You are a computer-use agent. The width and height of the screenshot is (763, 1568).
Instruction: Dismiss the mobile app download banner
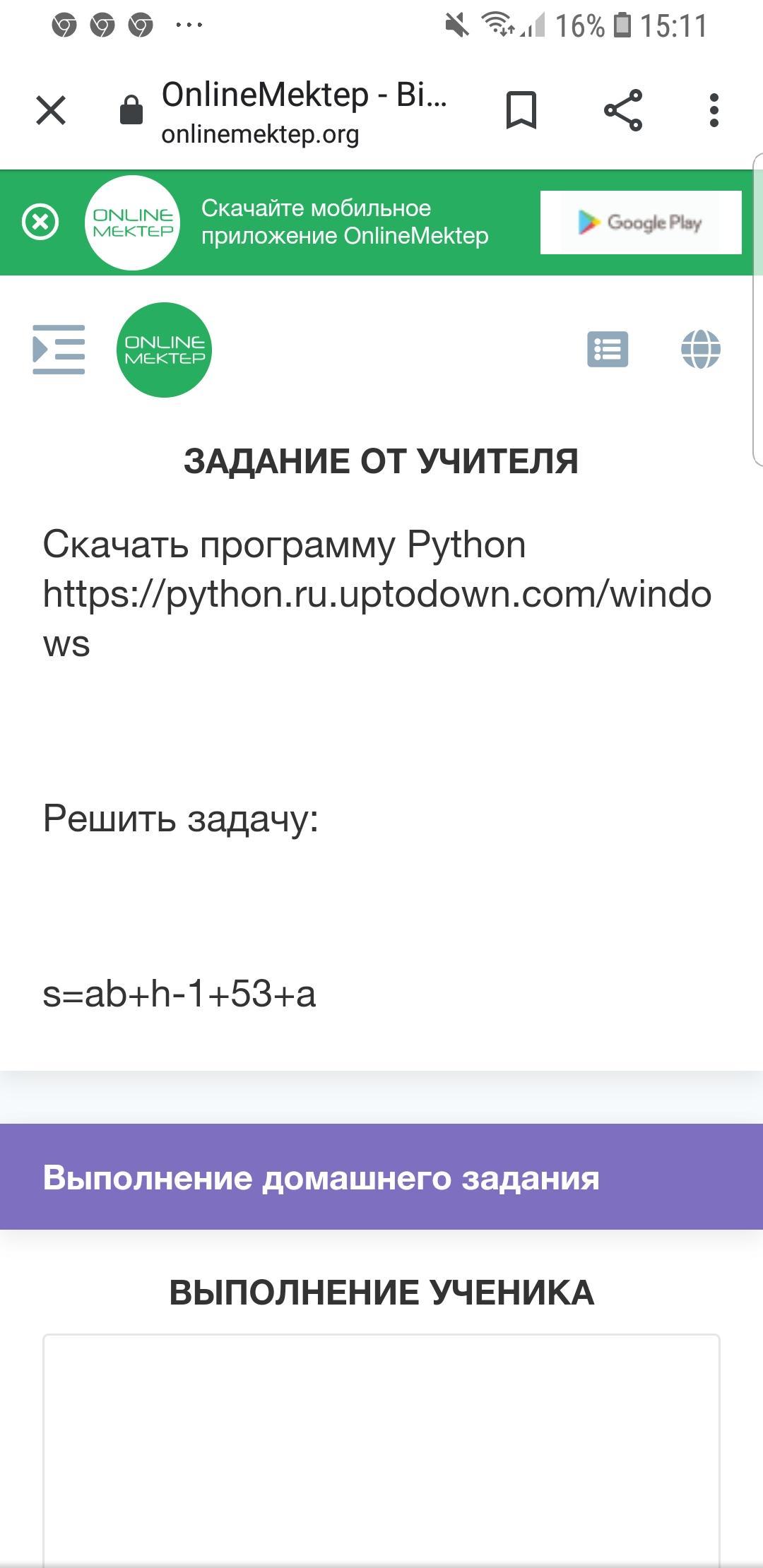[40, 222]
